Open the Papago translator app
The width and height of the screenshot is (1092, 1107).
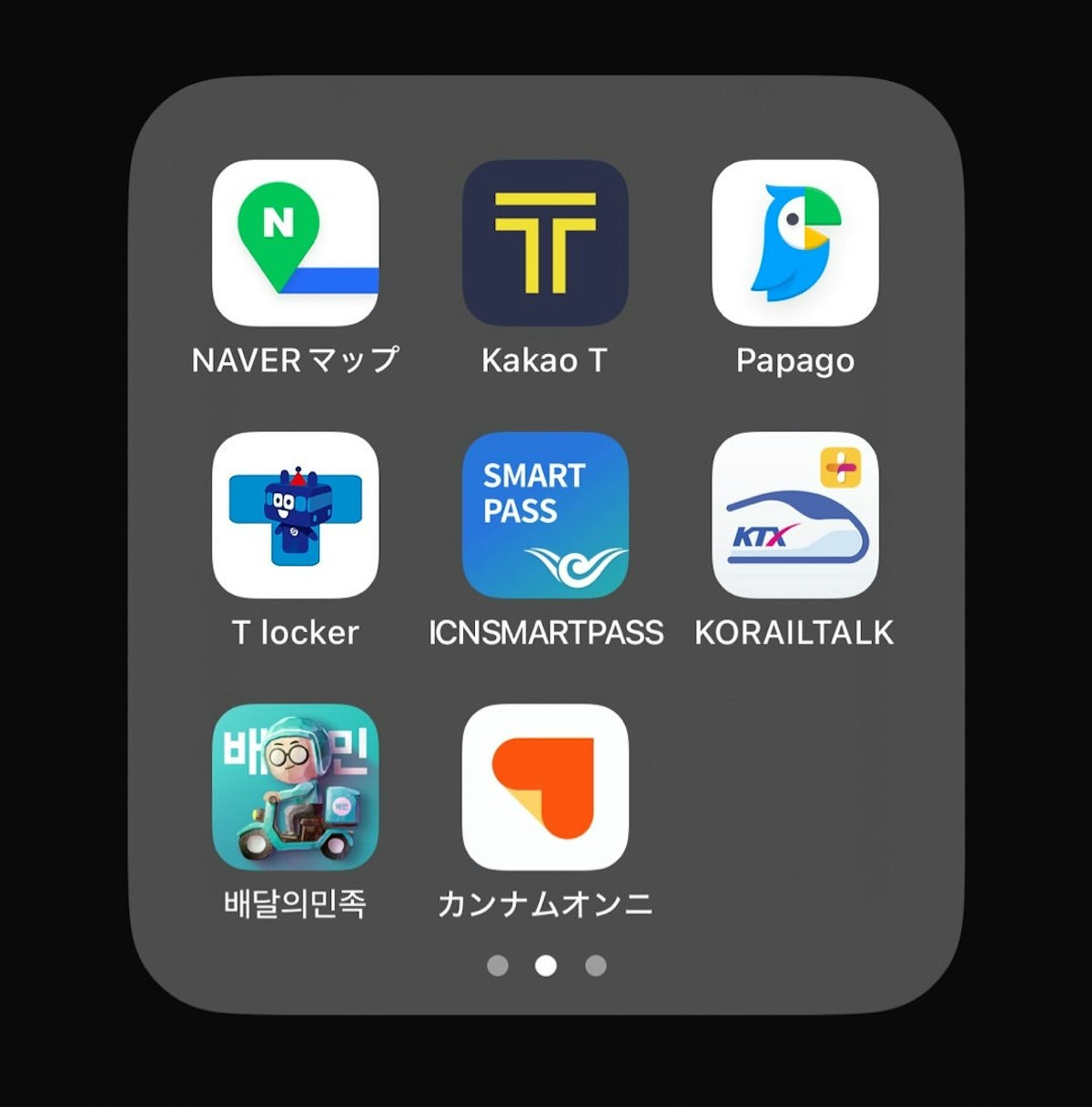(794, 243)
